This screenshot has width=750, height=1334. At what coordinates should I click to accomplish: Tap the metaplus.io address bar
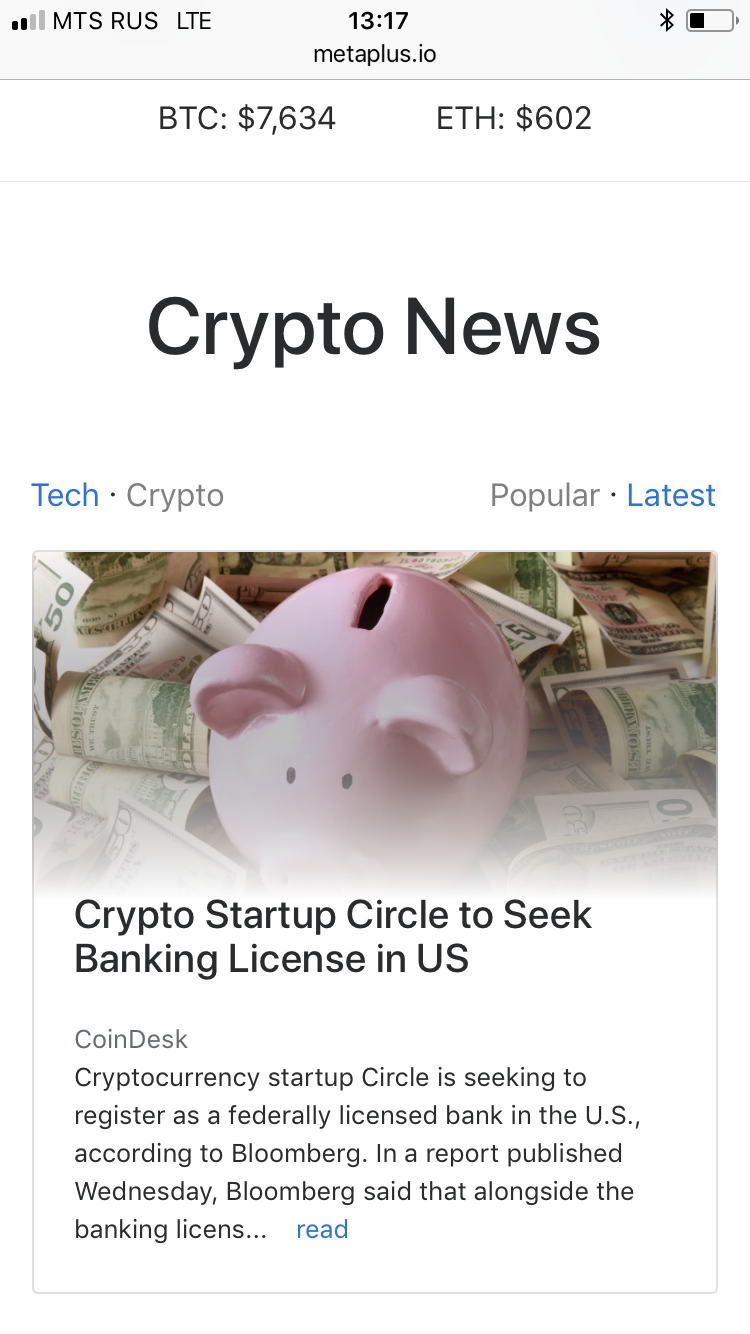pos(375,54)
